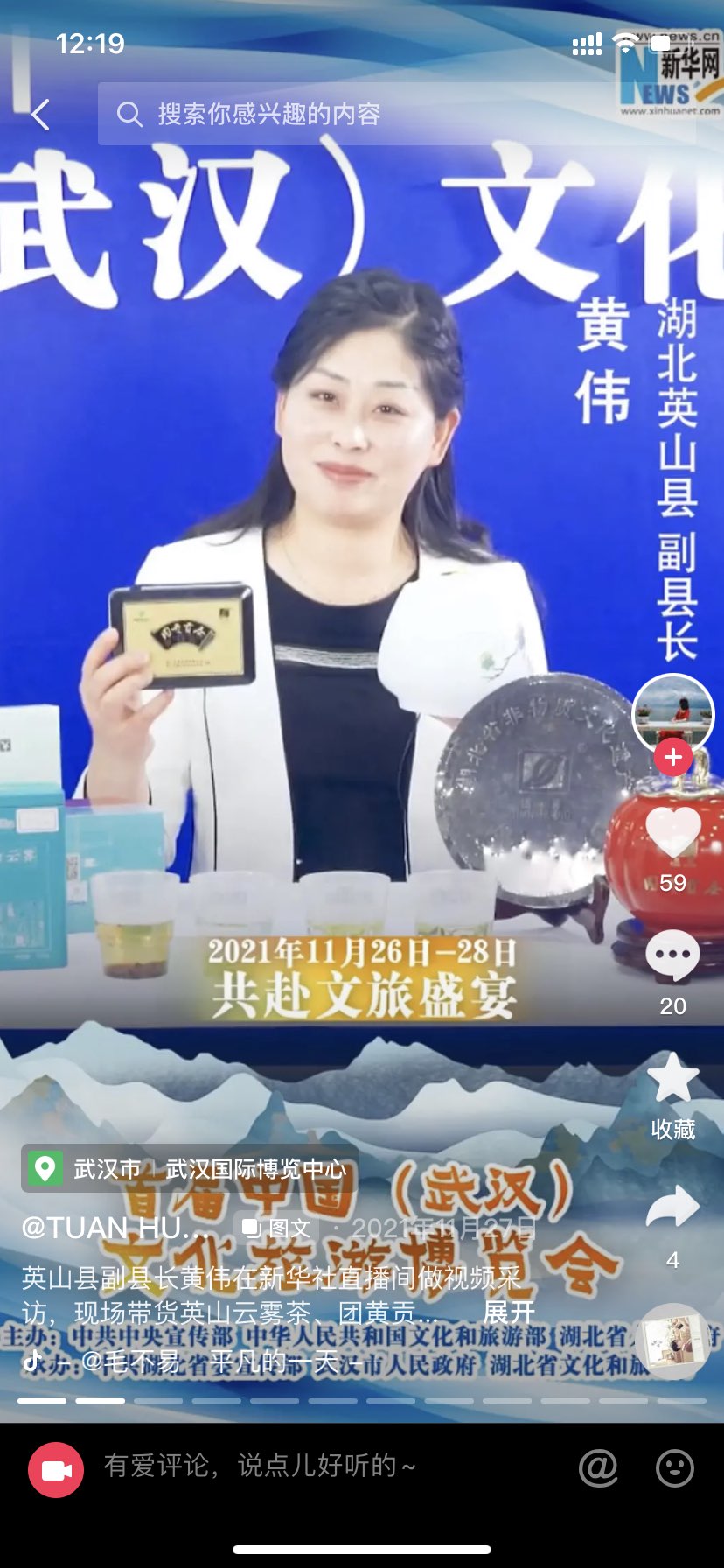Open the spinning music disc thumbnail

672,1341
